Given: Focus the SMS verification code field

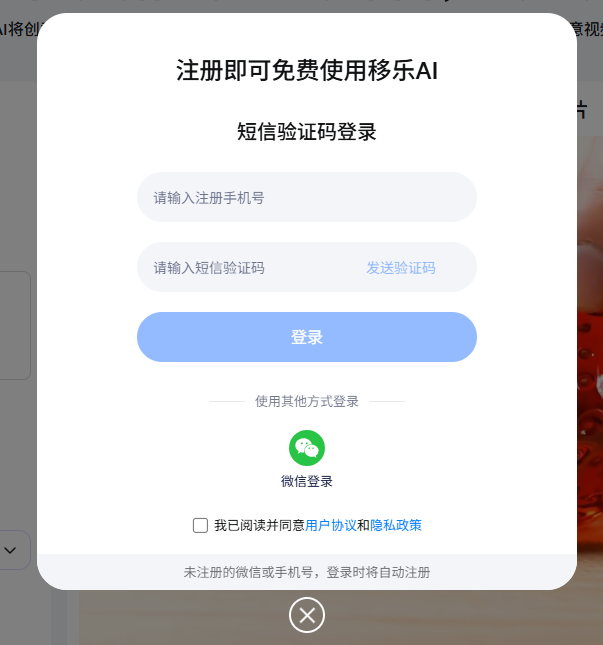Looking at the screenshot, I should 250,267.
